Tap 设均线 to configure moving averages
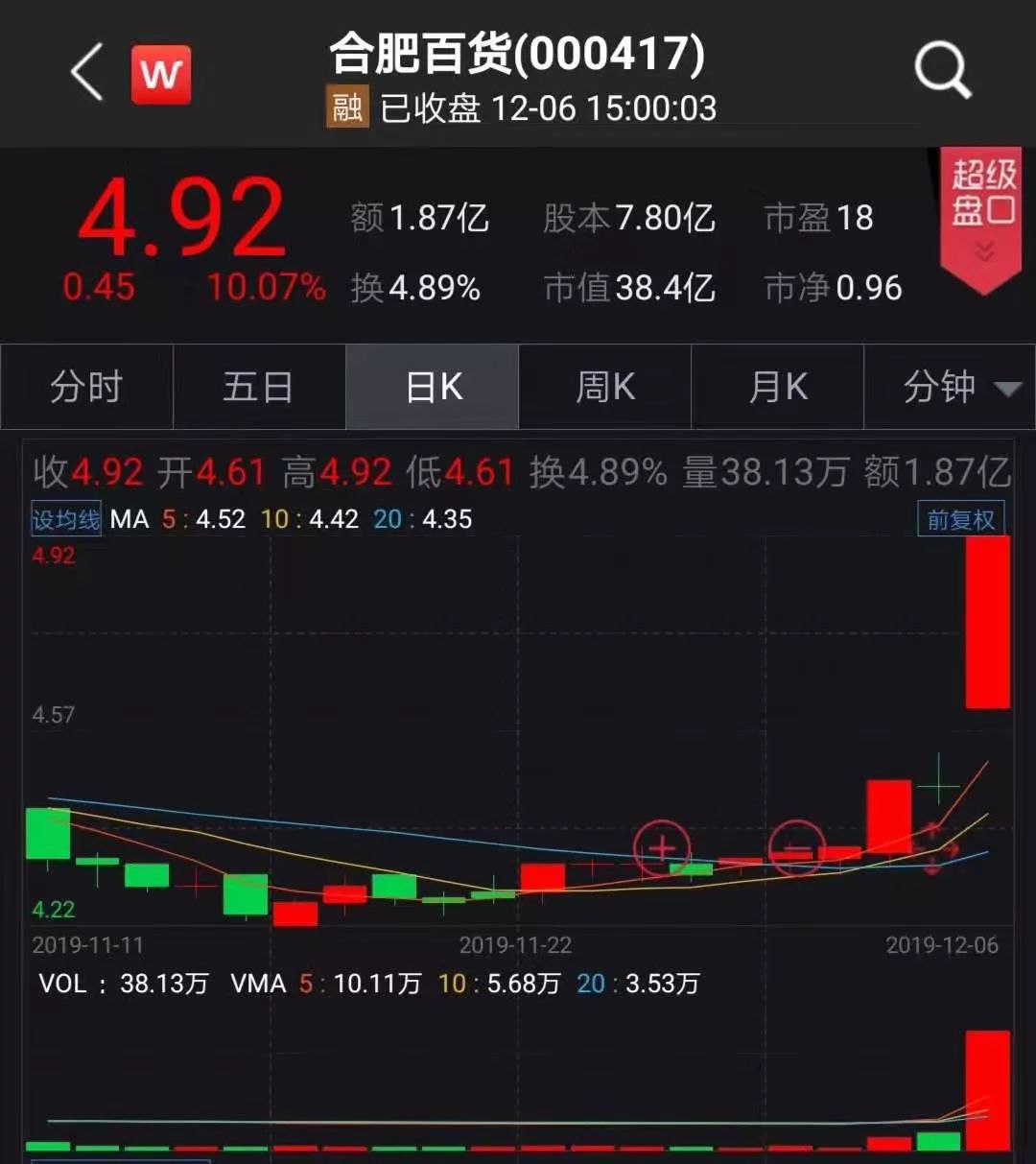The width and height of the screenshot is (1036, 1164). click(65, 520)
